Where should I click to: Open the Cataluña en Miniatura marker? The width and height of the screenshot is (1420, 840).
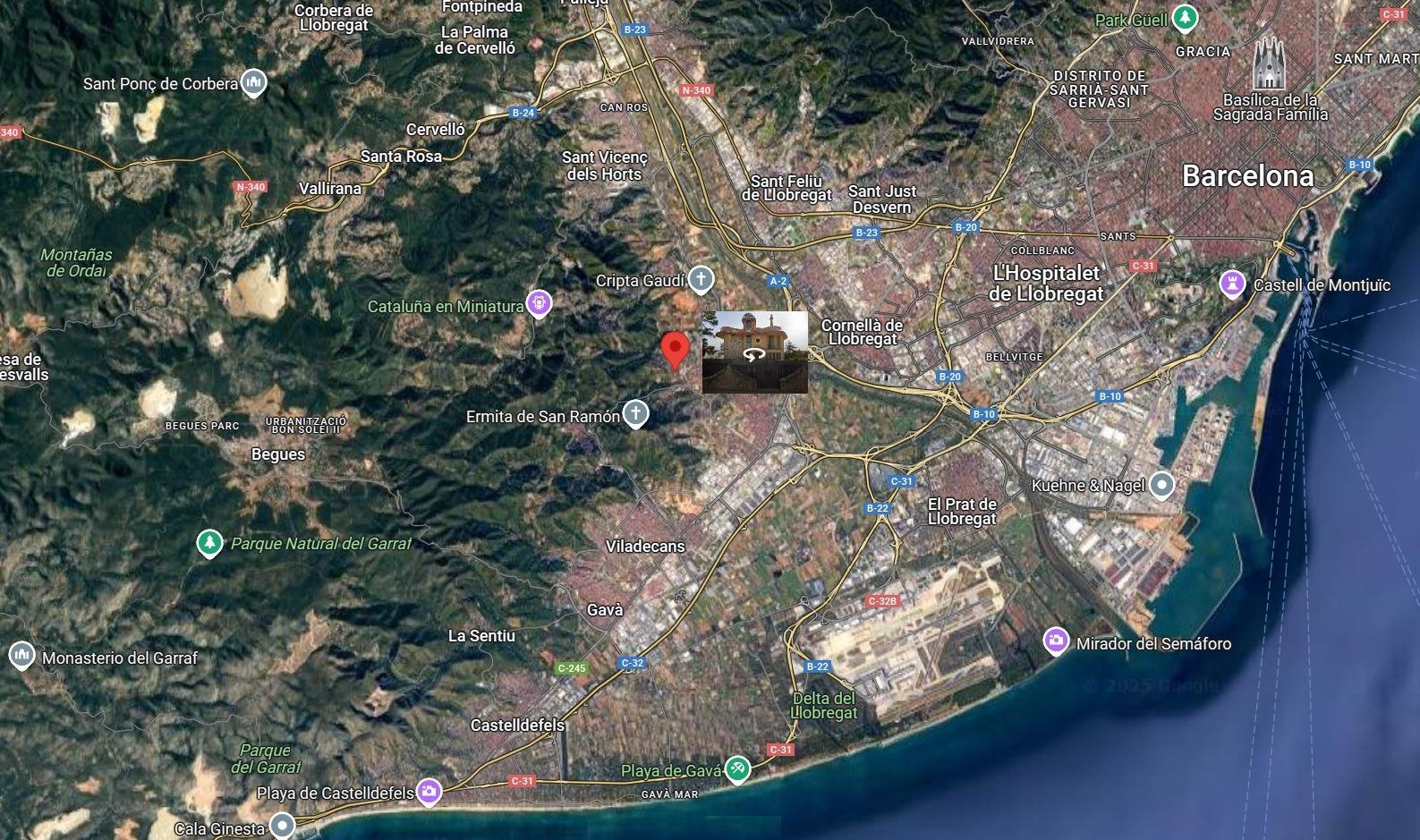click(x=538, y=303)
